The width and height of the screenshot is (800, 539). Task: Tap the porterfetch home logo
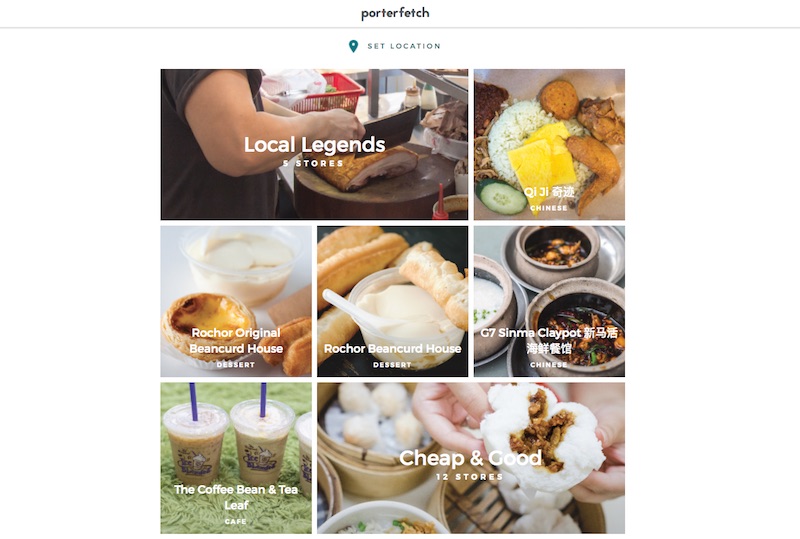click(x=395, y=13)
